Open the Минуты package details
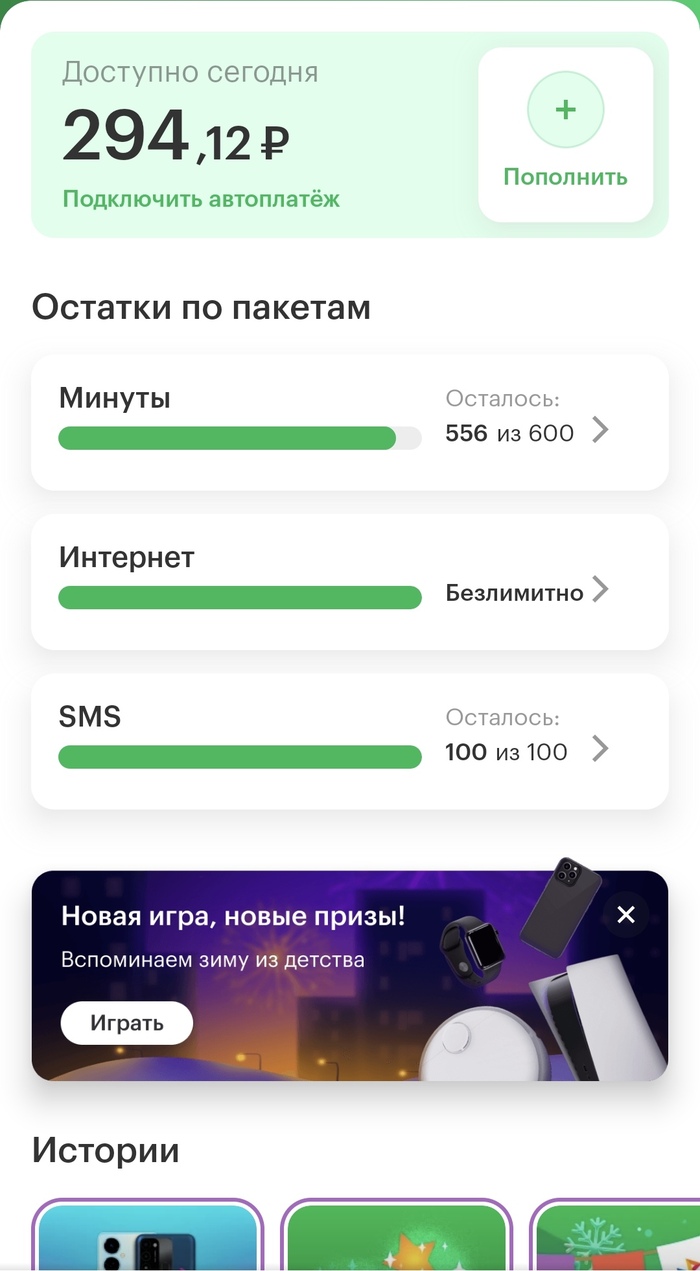Image resolution: width=700 pixels, height=1271 pixels. point(349,422)
